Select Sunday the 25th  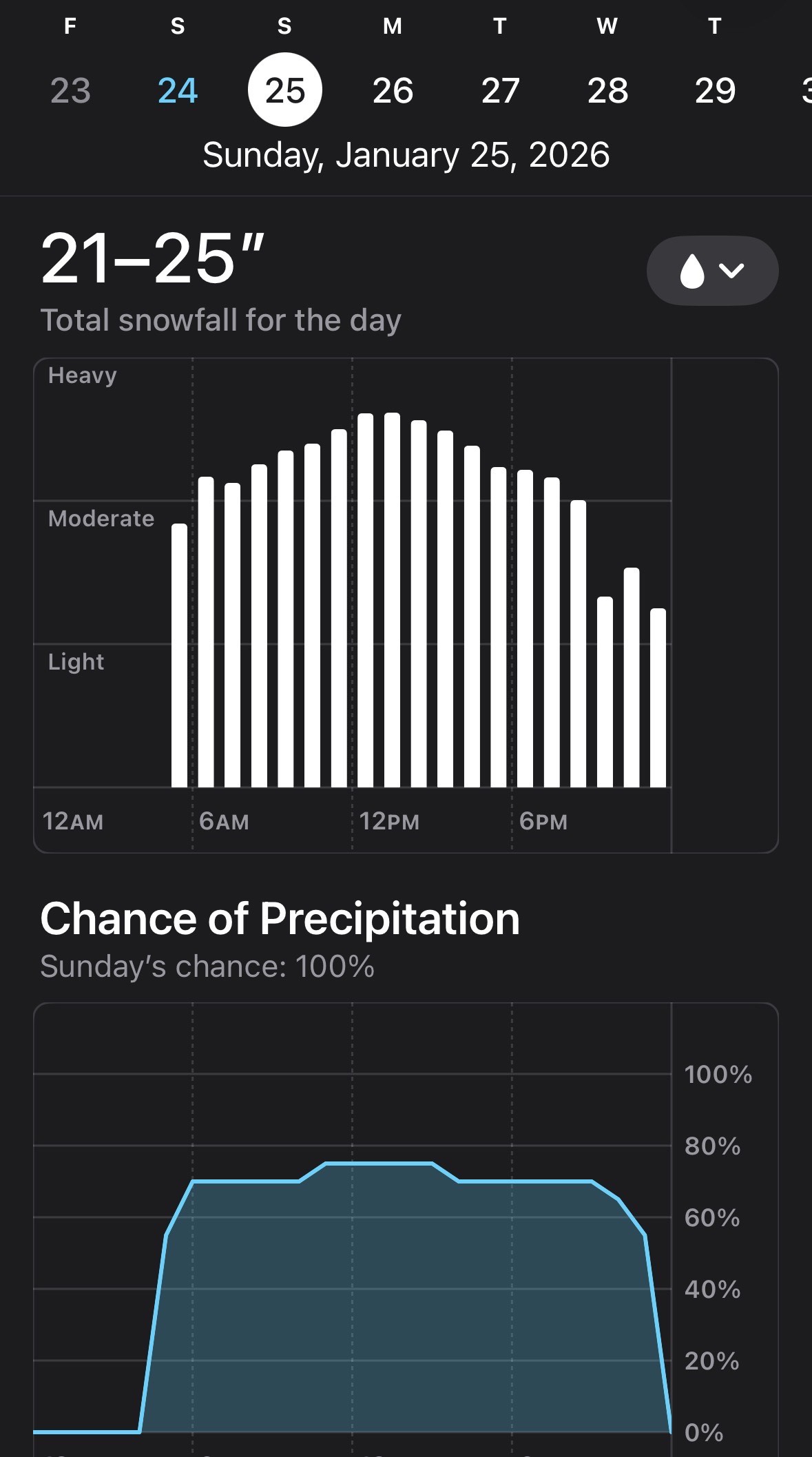(x=285, y=90)
